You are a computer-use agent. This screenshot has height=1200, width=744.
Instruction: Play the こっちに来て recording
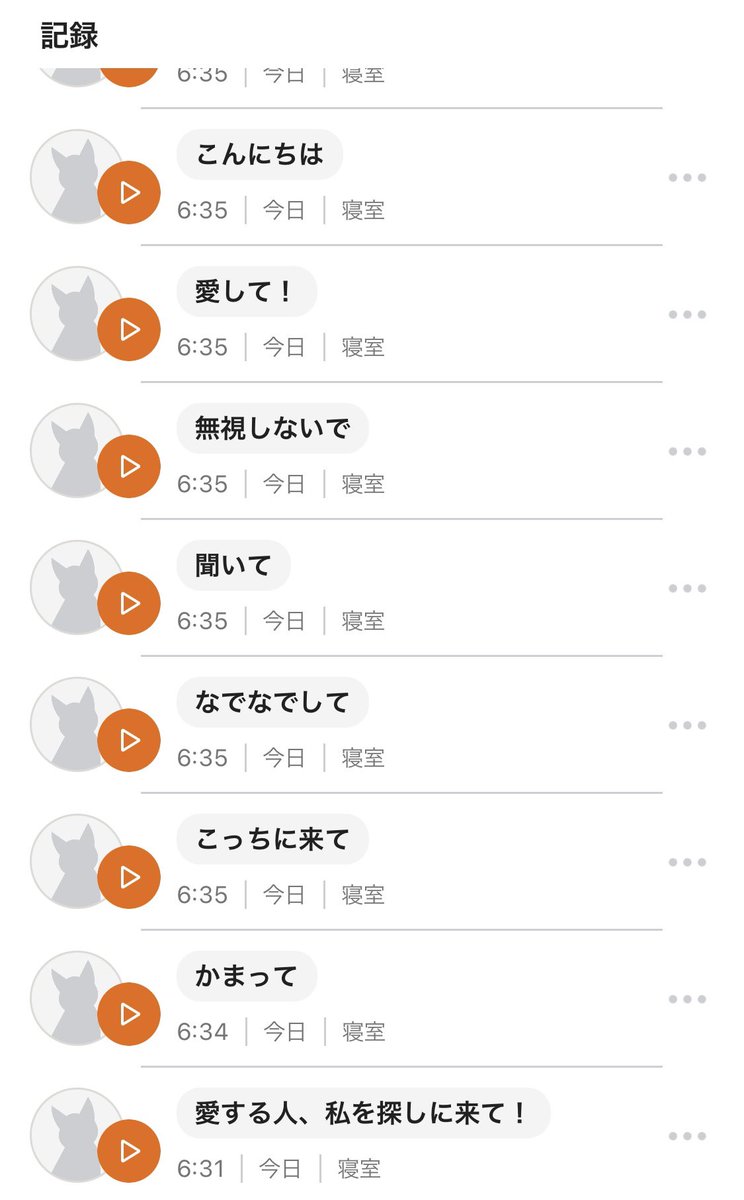coord(129,877)
